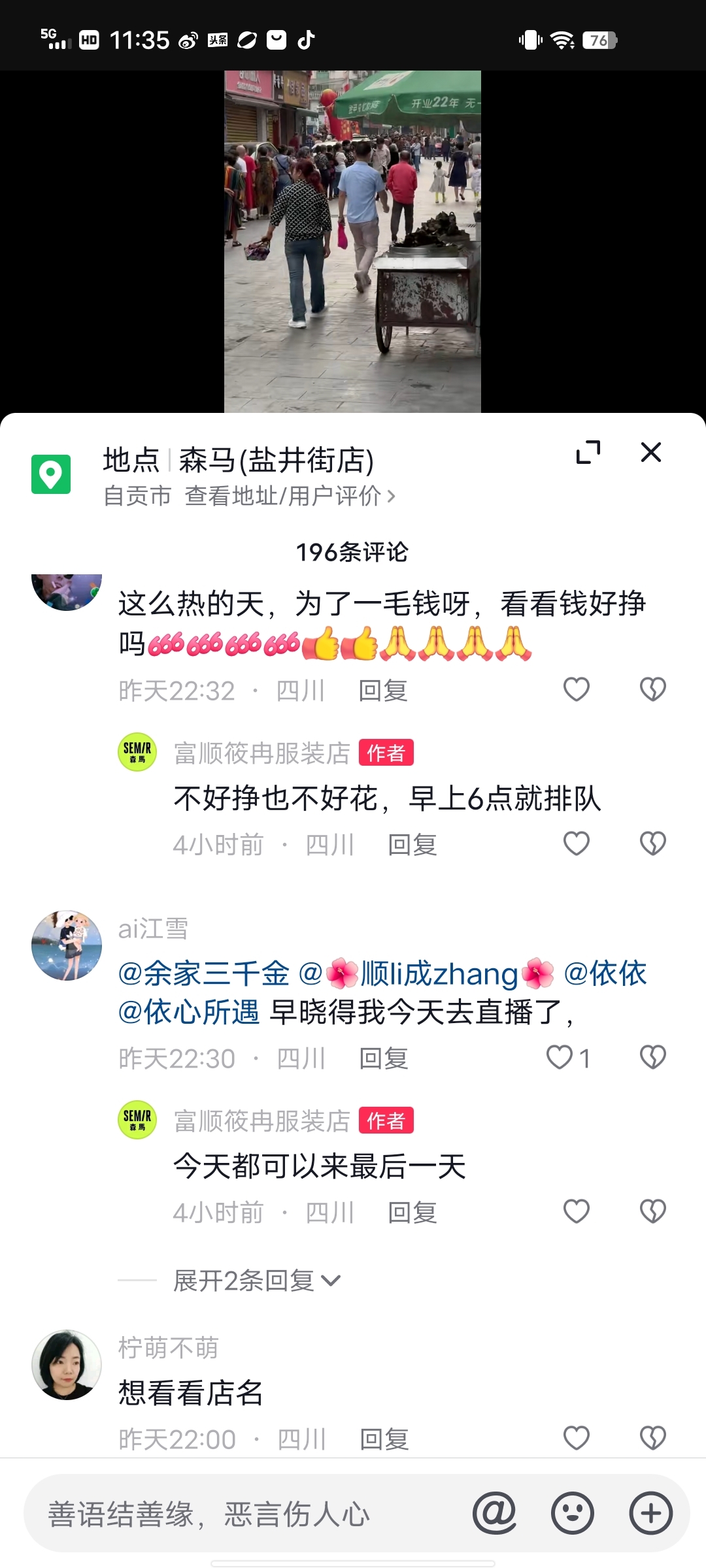Mention a user with the @ icon
Screen dimensions: 706x1568
pyautogui.click(x=494, y=1513)
